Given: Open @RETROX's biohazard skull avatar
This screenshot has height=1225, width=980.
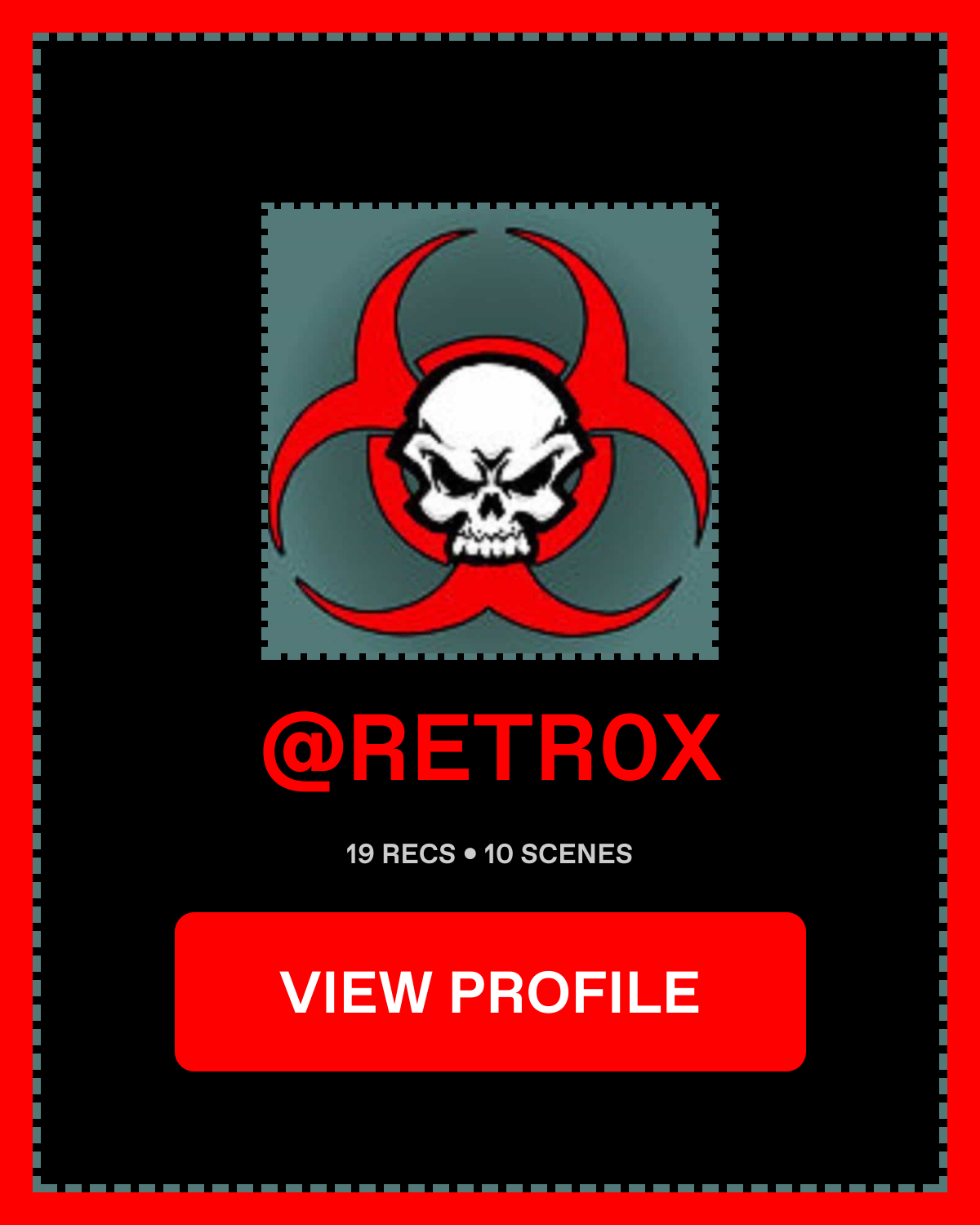Looking at the screenshot, I should tap(490, 431).
